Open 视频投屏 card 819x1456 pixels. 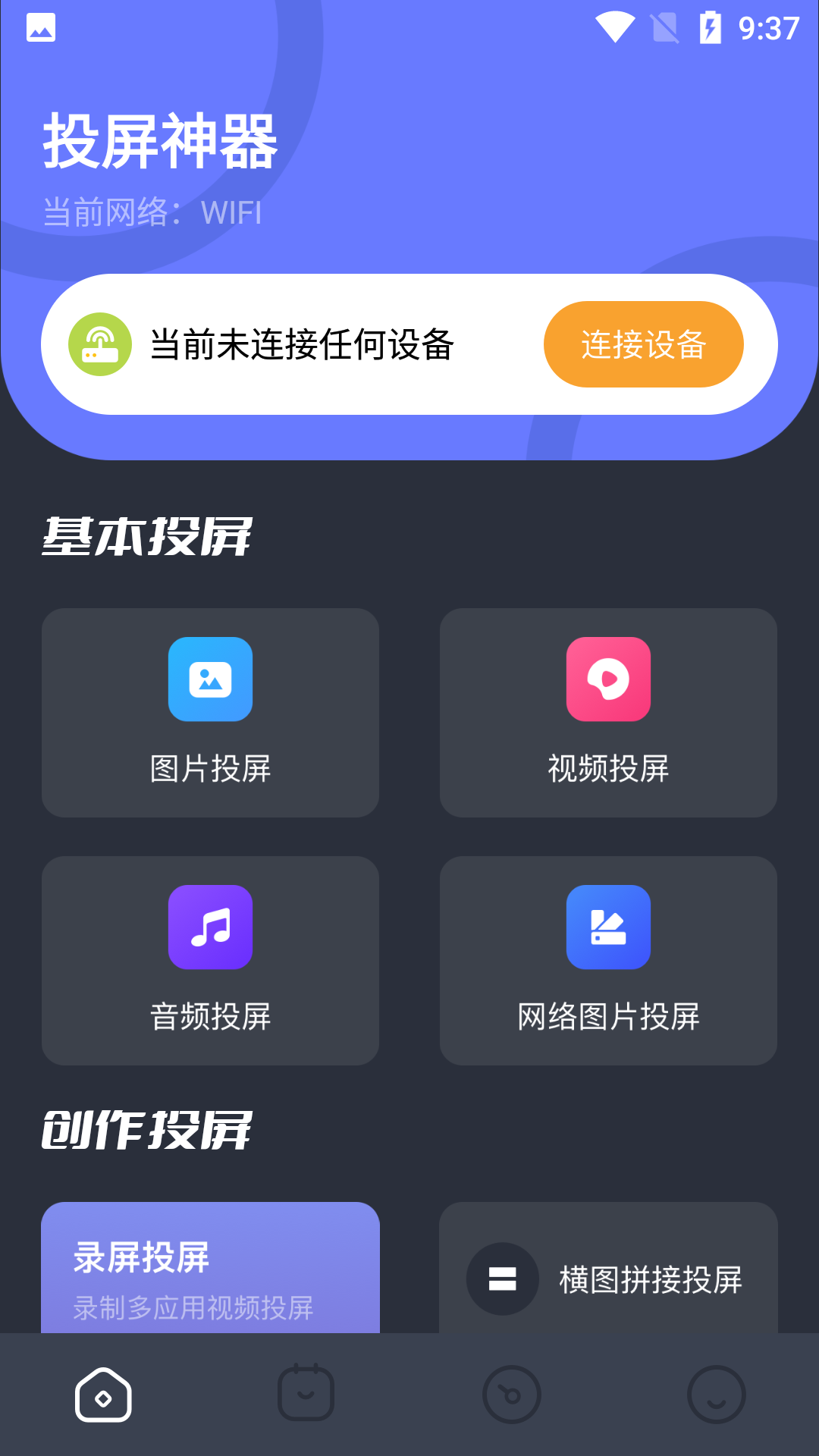[x=608, y=712]
